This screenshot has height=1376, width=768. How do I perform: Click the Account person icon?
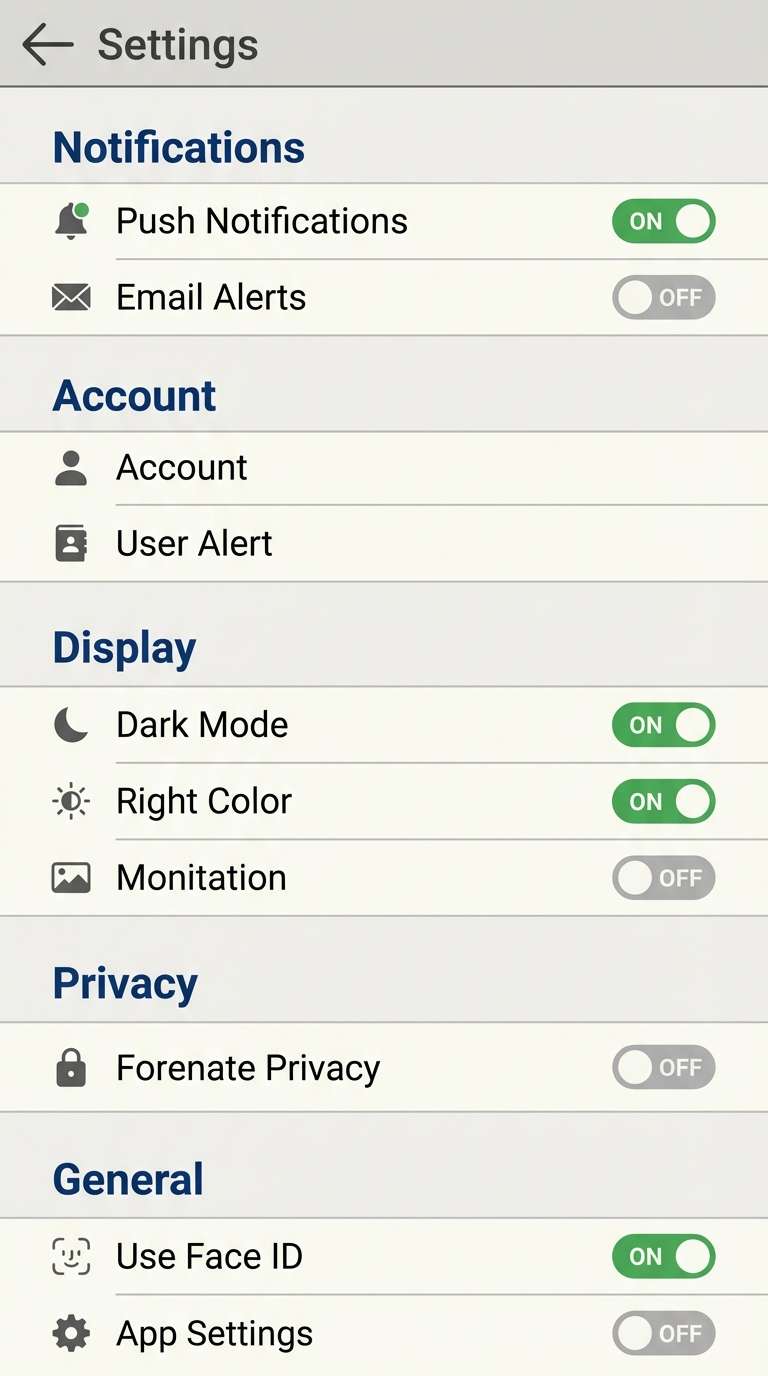point(70,467)
